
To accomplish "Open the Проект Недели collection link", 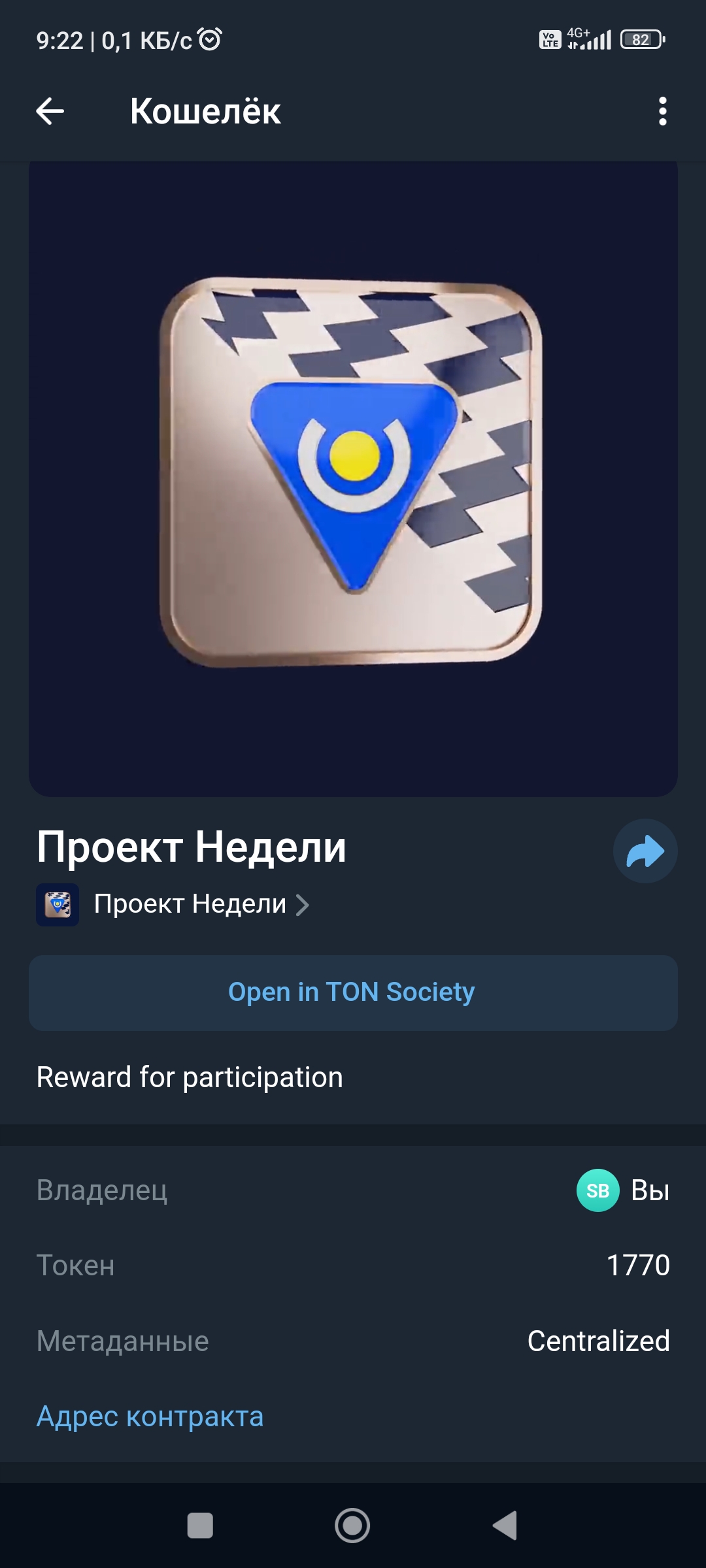I will click(190, 904).
